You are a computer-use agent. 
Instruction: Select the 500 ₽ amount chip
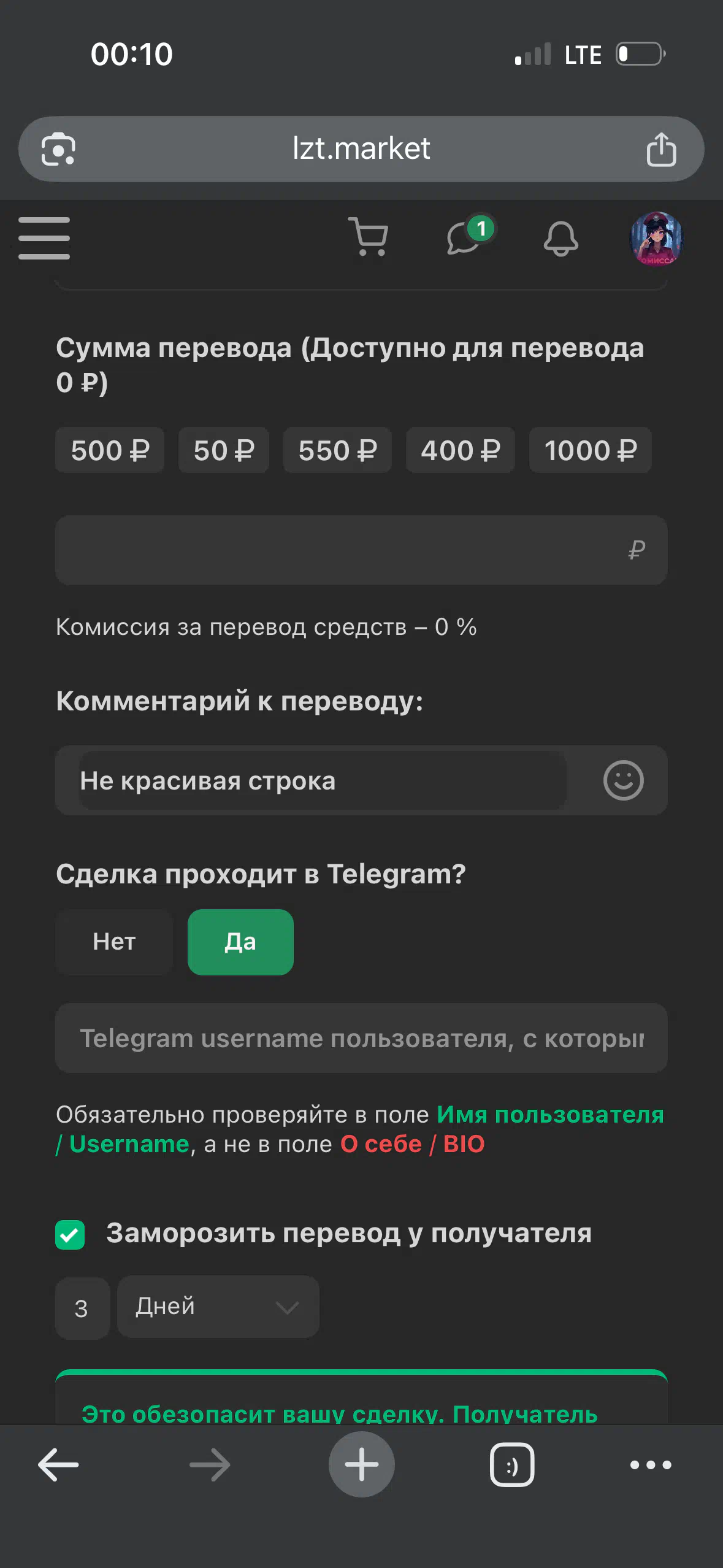[110, 450]
